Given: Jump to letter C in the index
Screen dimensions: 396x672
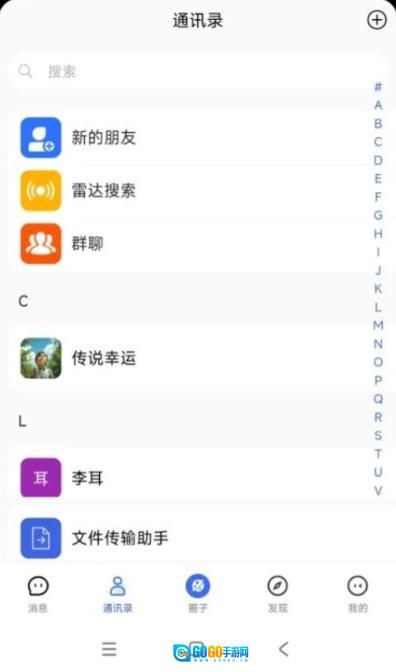Looking at the screenshot, I should [378, 142].
